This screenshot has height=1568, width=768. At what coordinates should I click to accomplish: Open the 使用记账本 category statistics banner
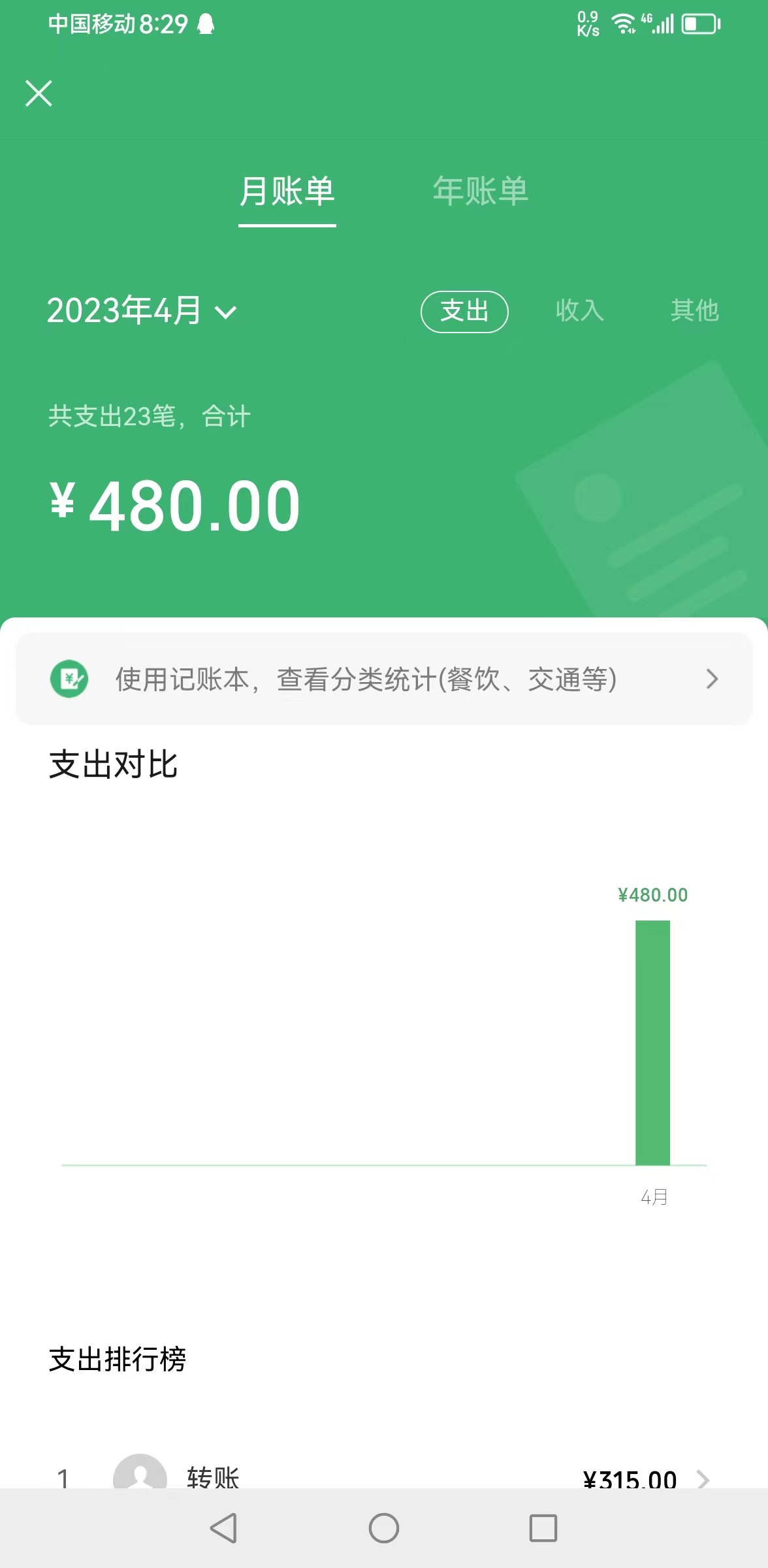pyautogui.click(x=384, y=679)
